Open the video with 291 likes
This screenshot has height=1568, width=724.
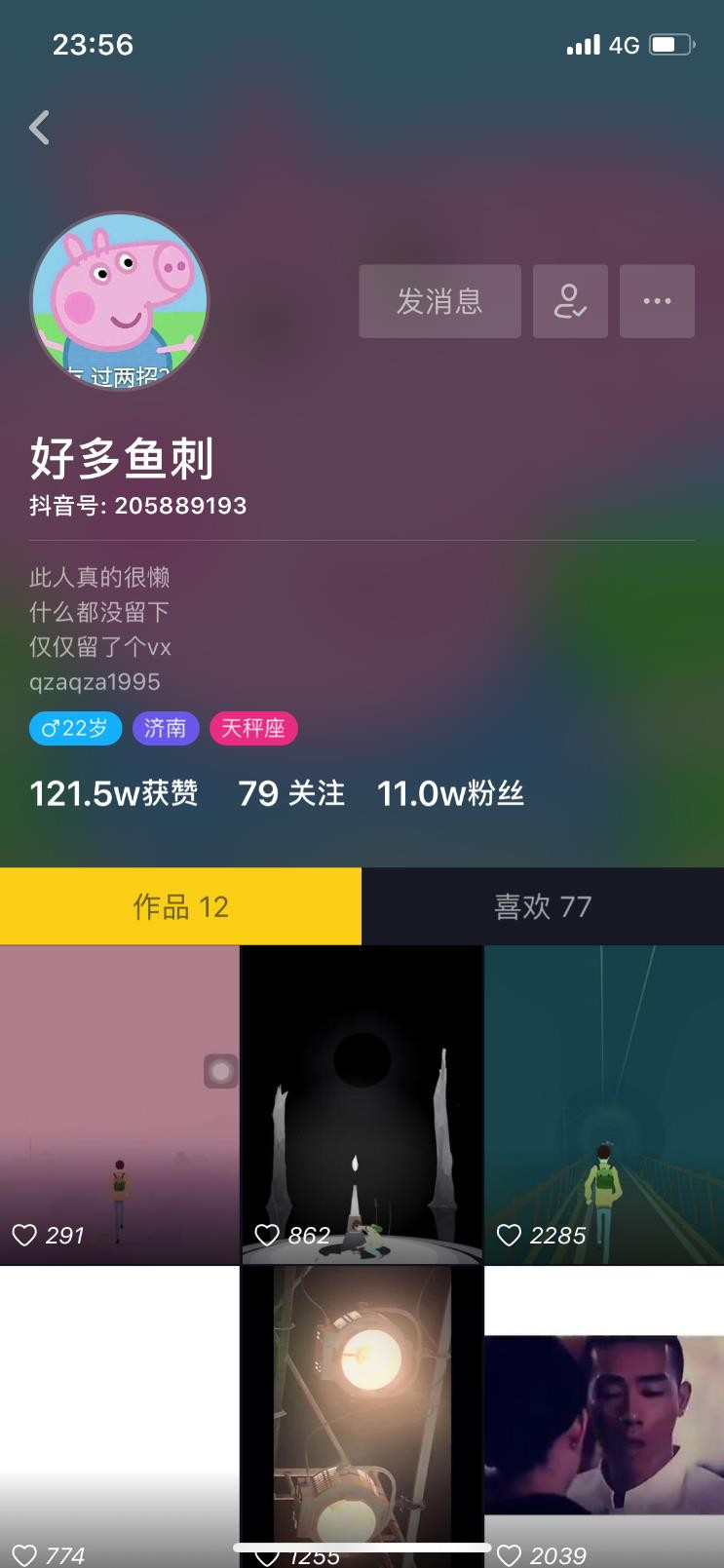point(119,1105)
